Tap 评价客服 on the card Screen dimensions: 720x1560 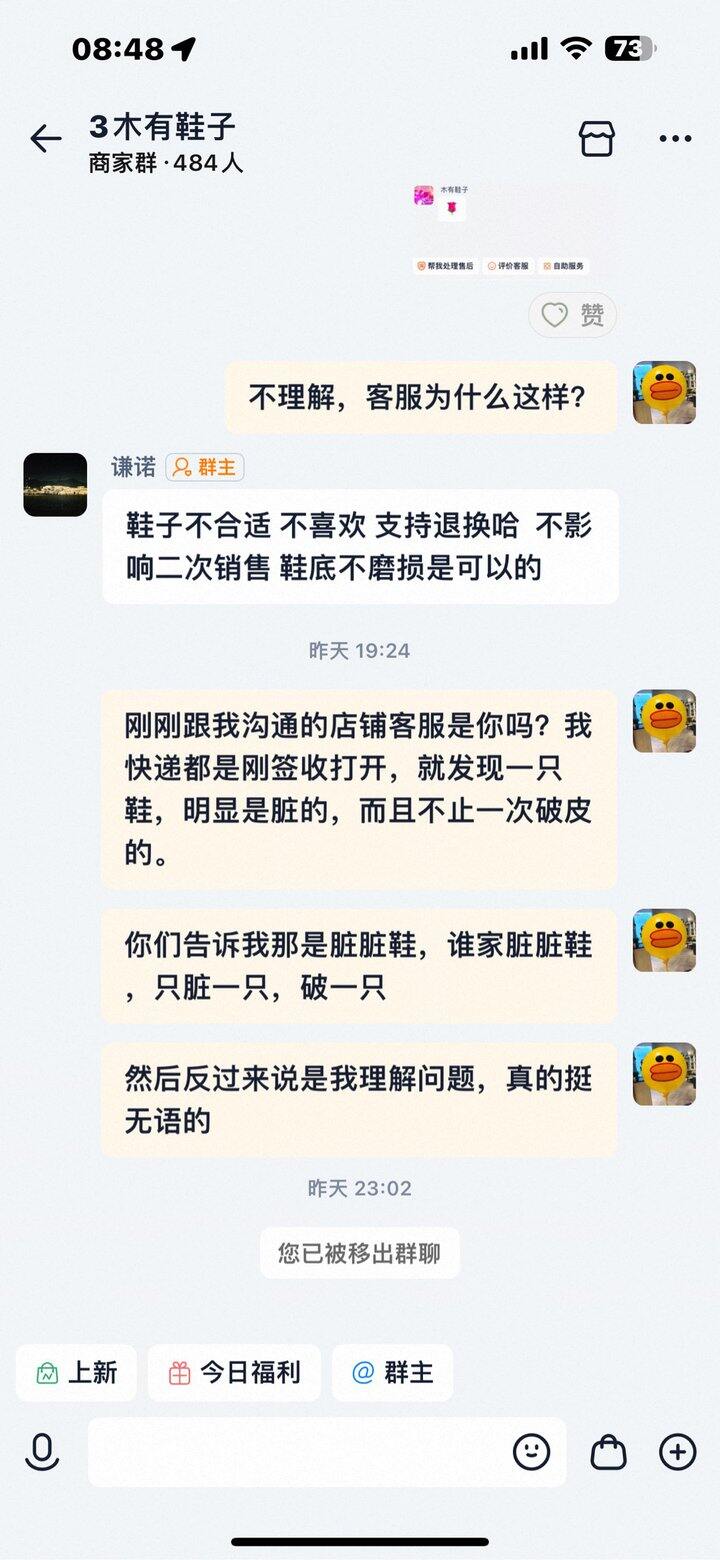tap(508, 266)
